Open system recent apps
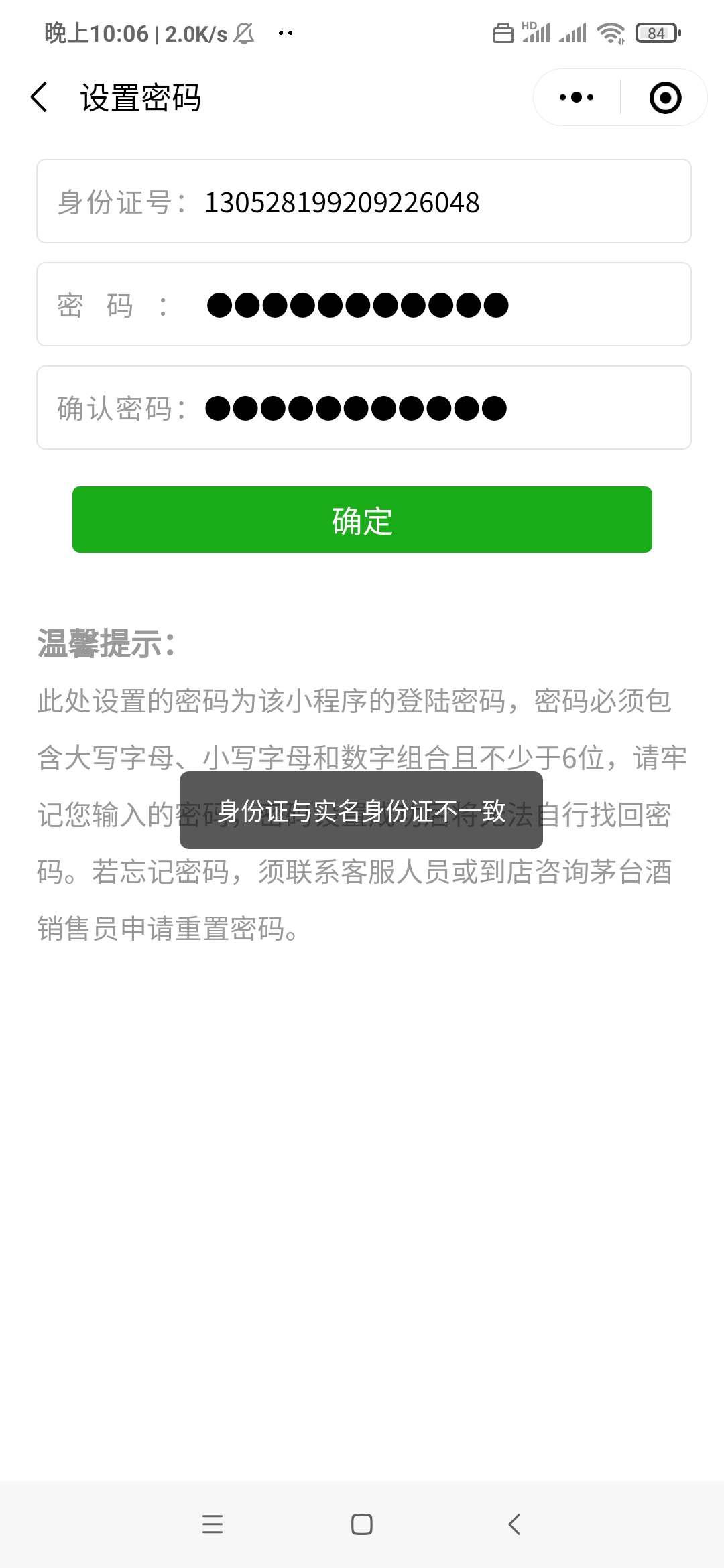The image size is (724, 1568). coord(213,1524)
